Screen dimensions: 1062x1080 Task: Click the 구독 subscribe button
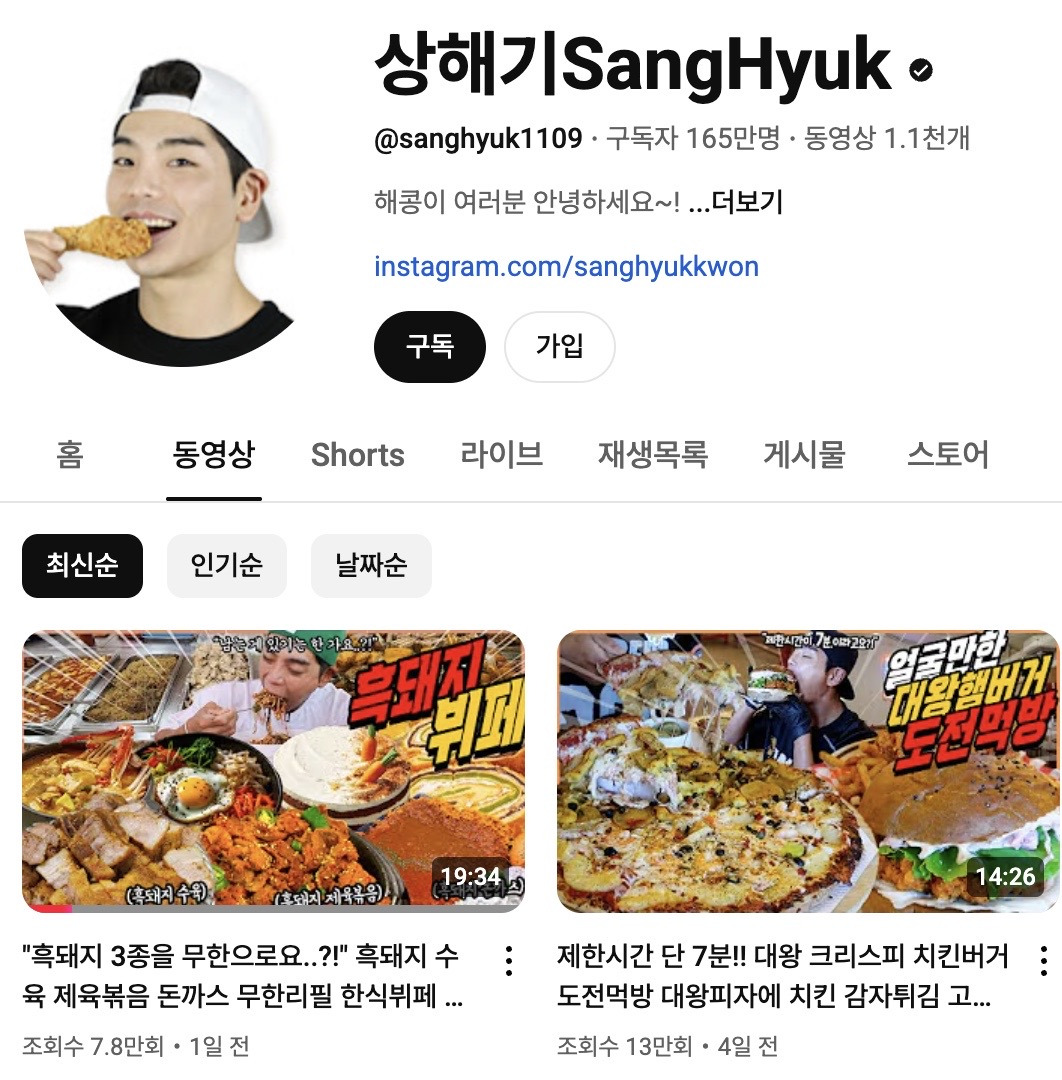point(429,347)
